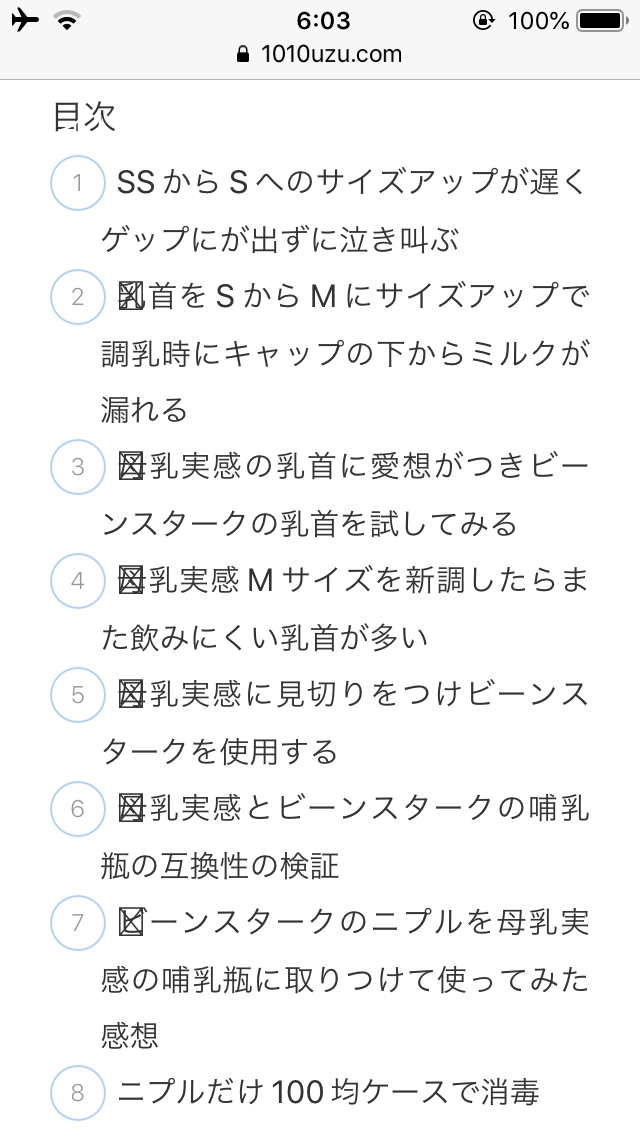This screenshot has height=1136, width=640.
Task: Jump to section 1 about SS to S size-up
Action: coord(350,183)
